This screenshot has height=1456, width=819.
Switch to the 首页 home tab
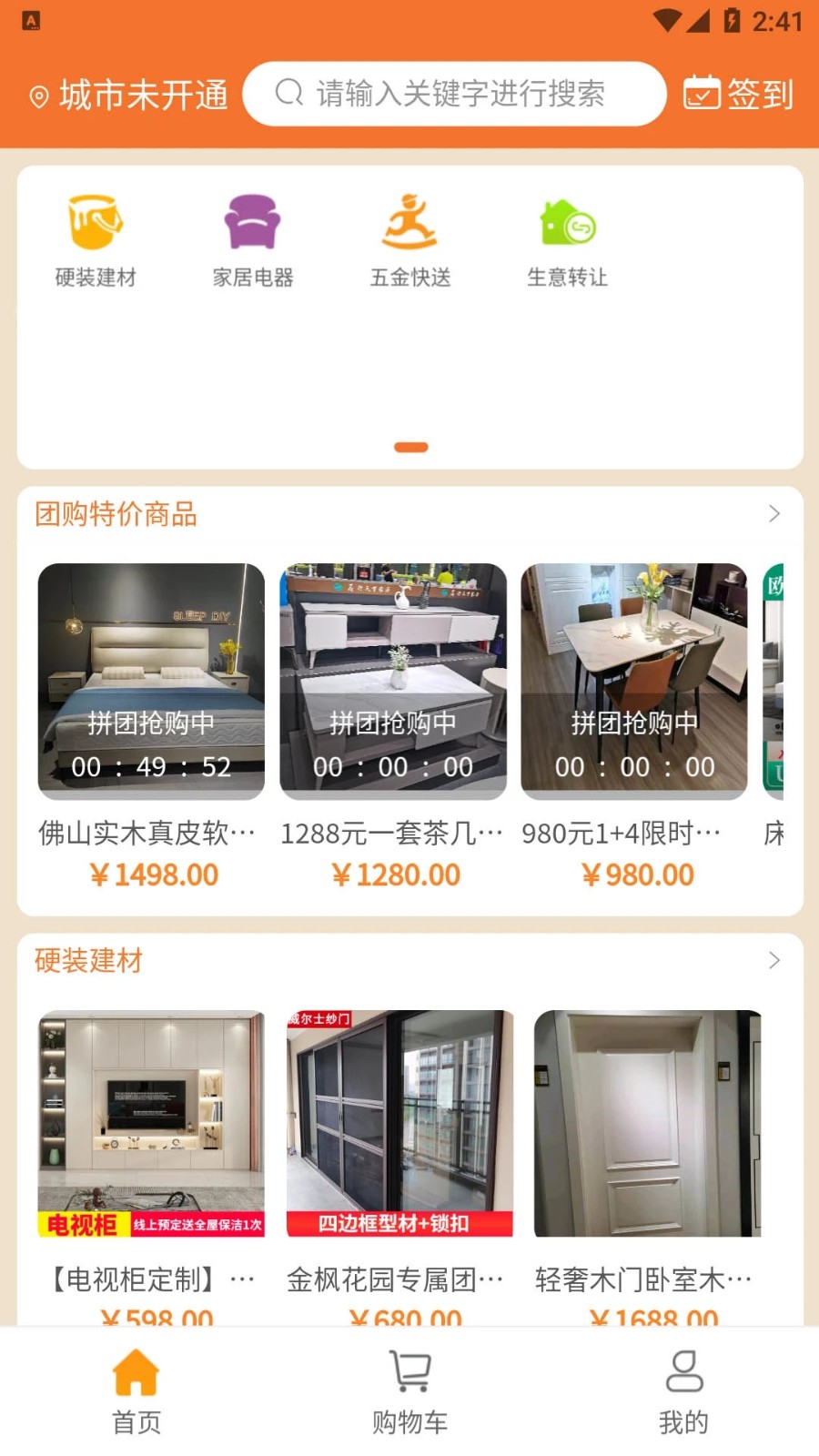coord(136,1390)
